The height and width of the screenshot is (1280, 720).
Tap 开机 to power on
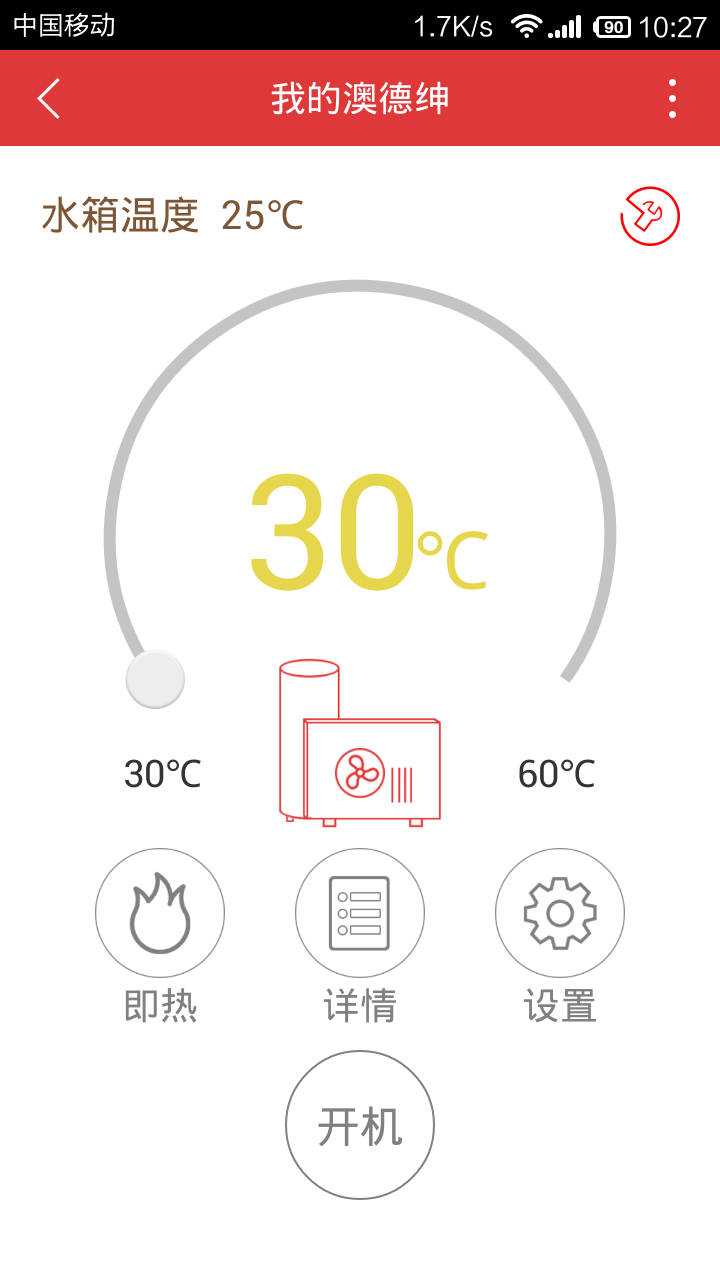pos(360,1125)
